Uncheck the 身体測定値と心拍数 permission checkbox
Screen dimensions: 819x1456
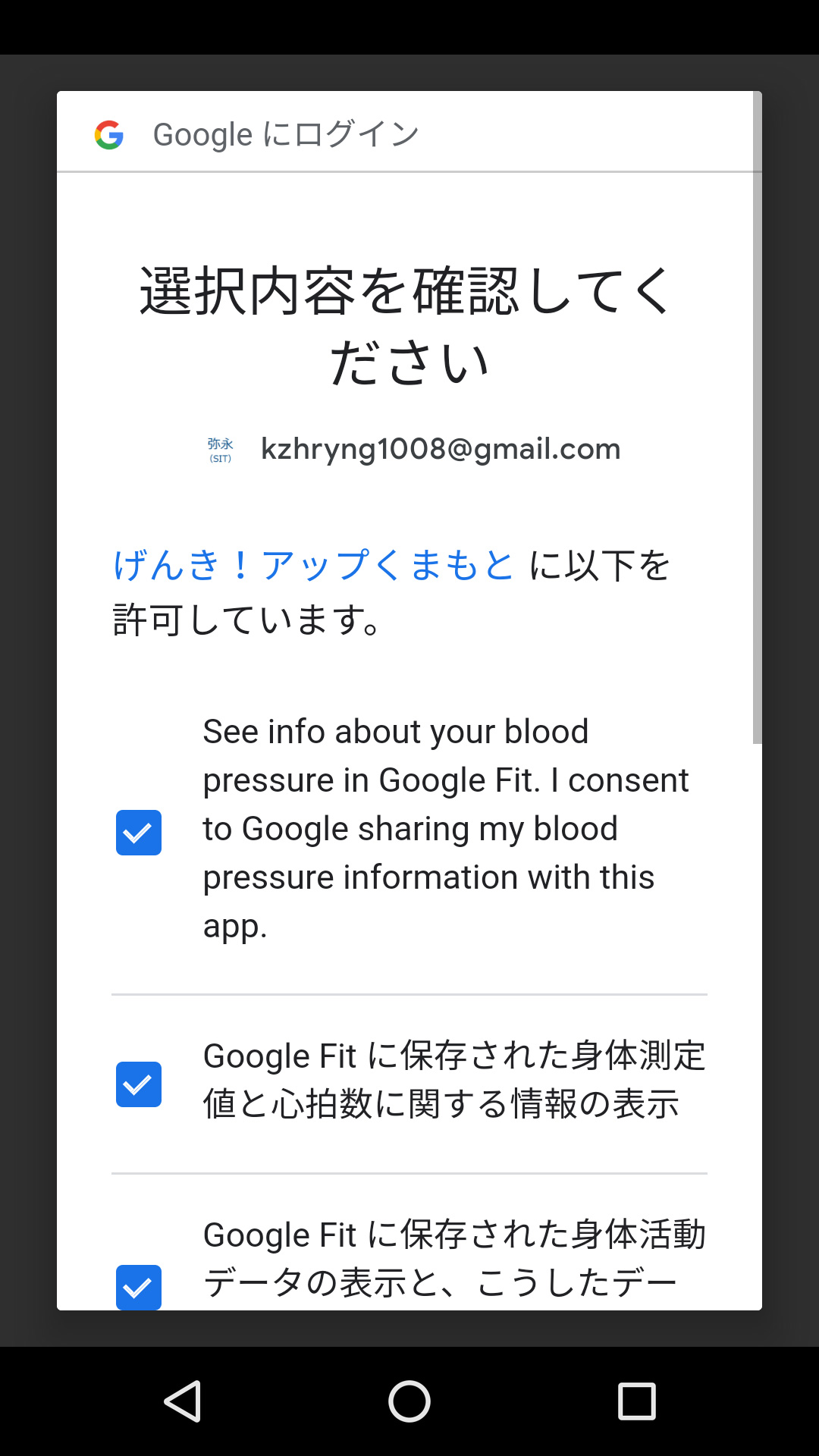point(139,1084)
